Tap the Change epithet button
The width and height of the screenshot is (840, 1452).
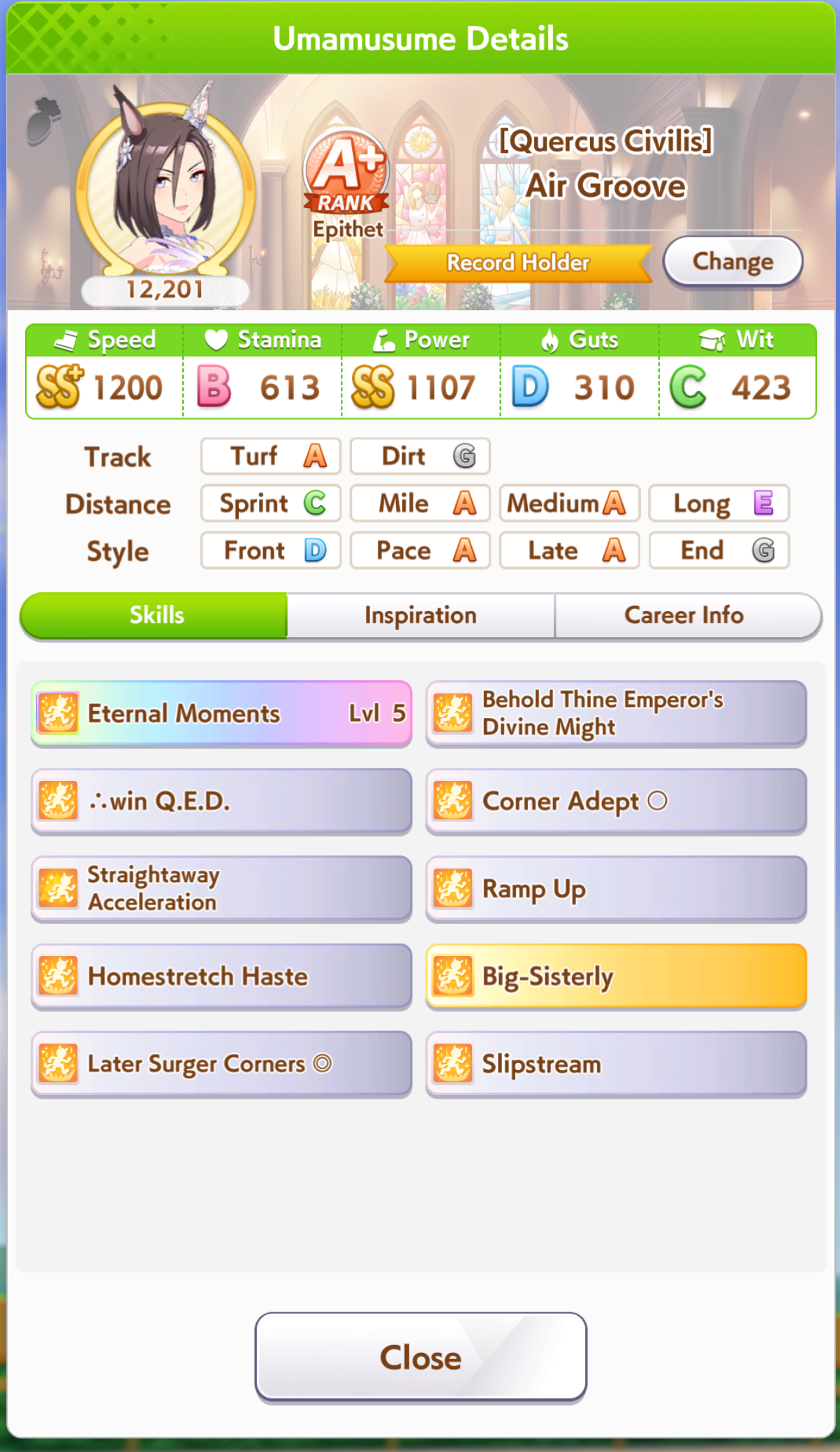tap(732, 262)
